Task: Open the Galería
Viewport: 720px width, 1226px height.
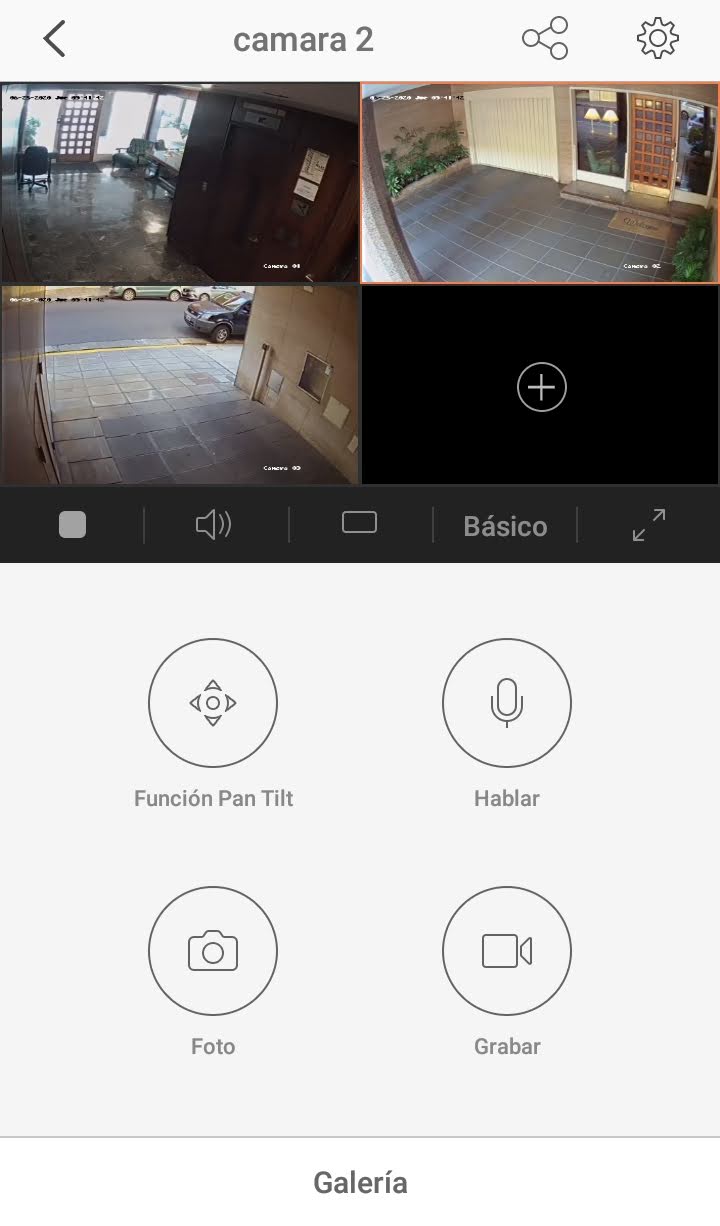Action: (360, 1183)
